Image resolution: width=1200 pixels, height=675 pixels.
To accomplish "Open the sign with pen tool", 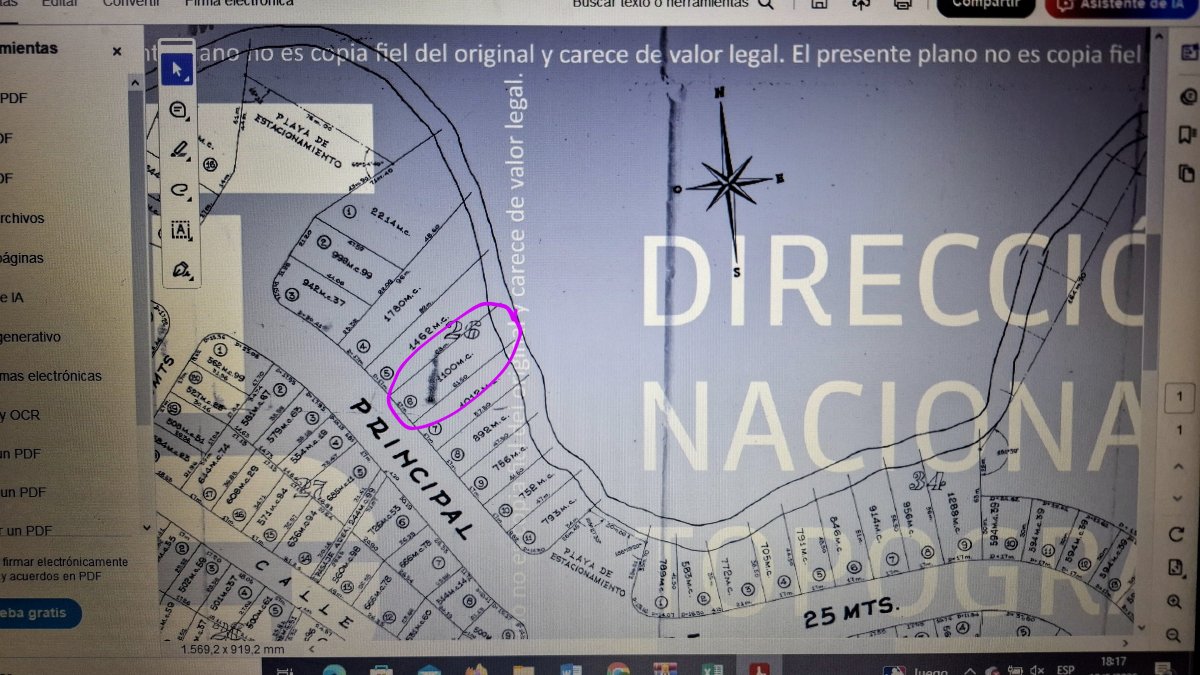I will click(181, 270).
